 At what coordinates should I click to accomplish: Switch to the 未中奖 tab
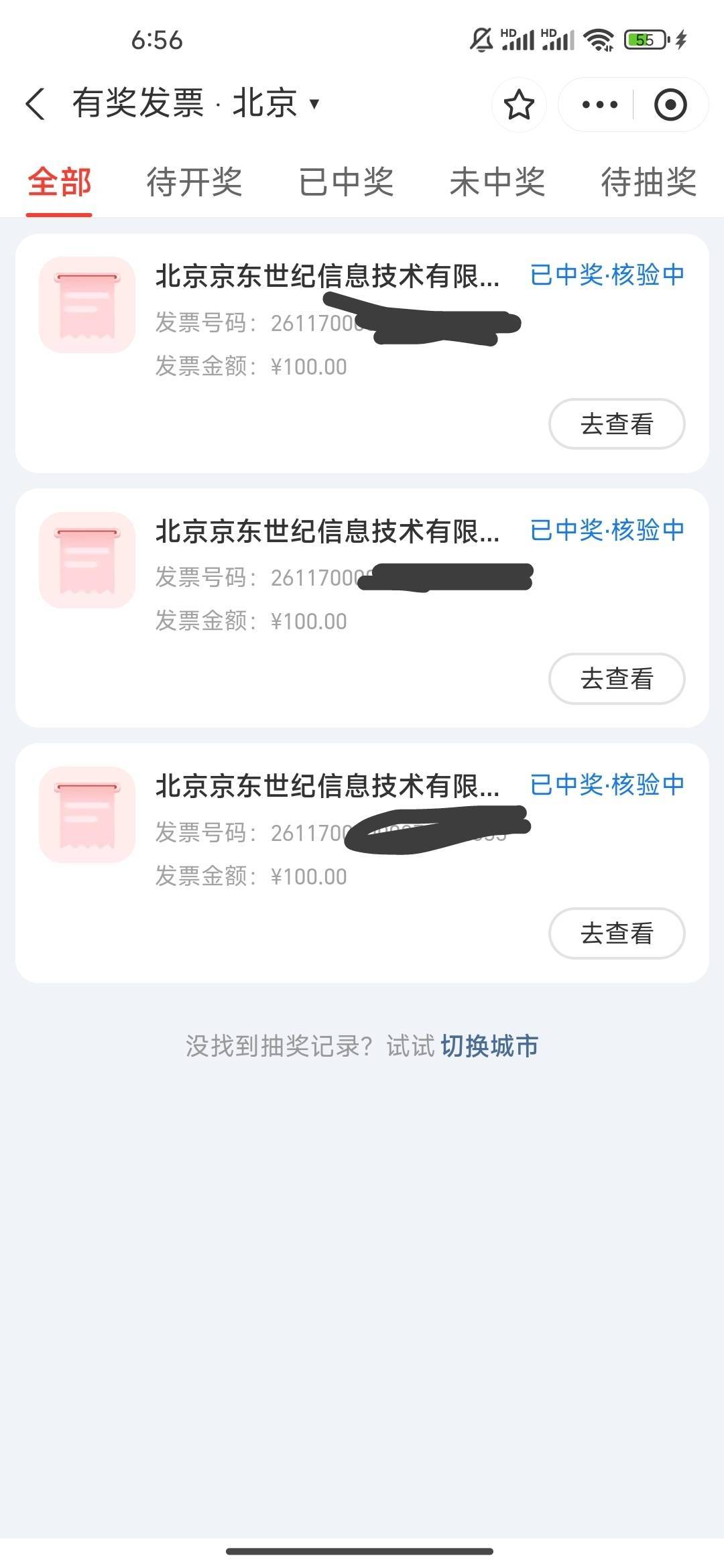[x=497, y=182]
